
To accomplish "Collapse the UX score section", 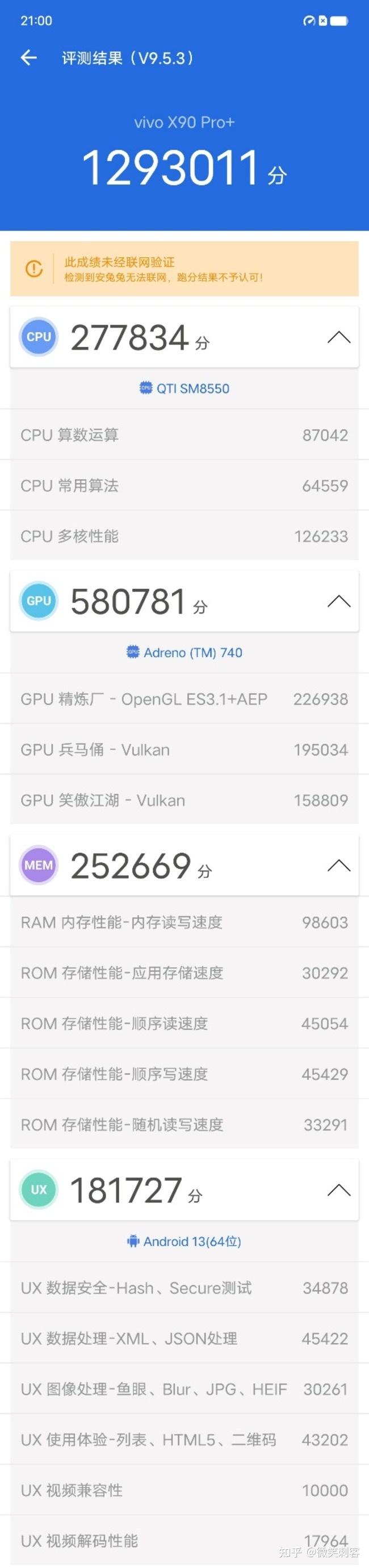I will (338, 1189).
